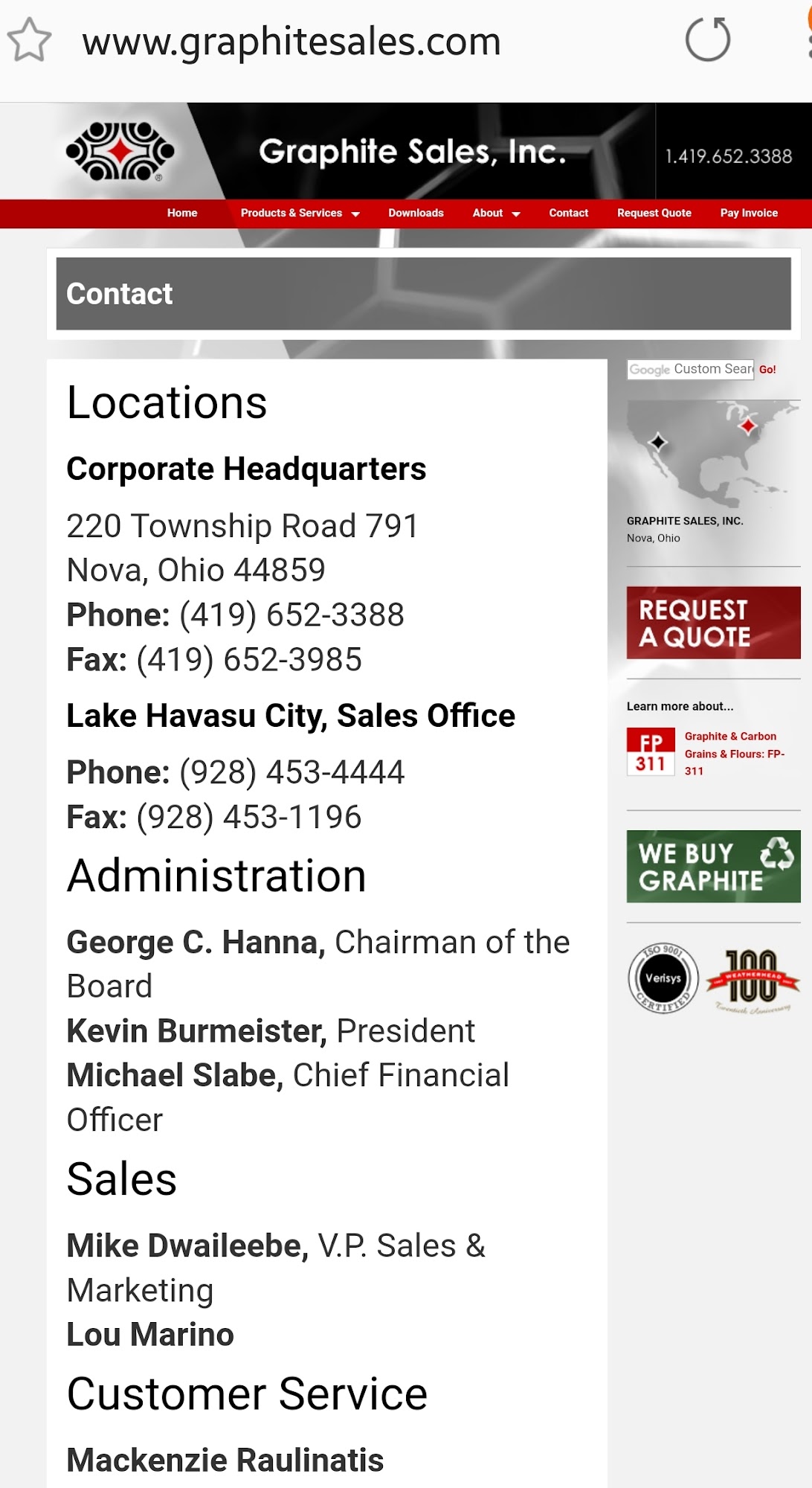
Task: Open the FP 311 thumbnail
Action: [x=651, y=752]
